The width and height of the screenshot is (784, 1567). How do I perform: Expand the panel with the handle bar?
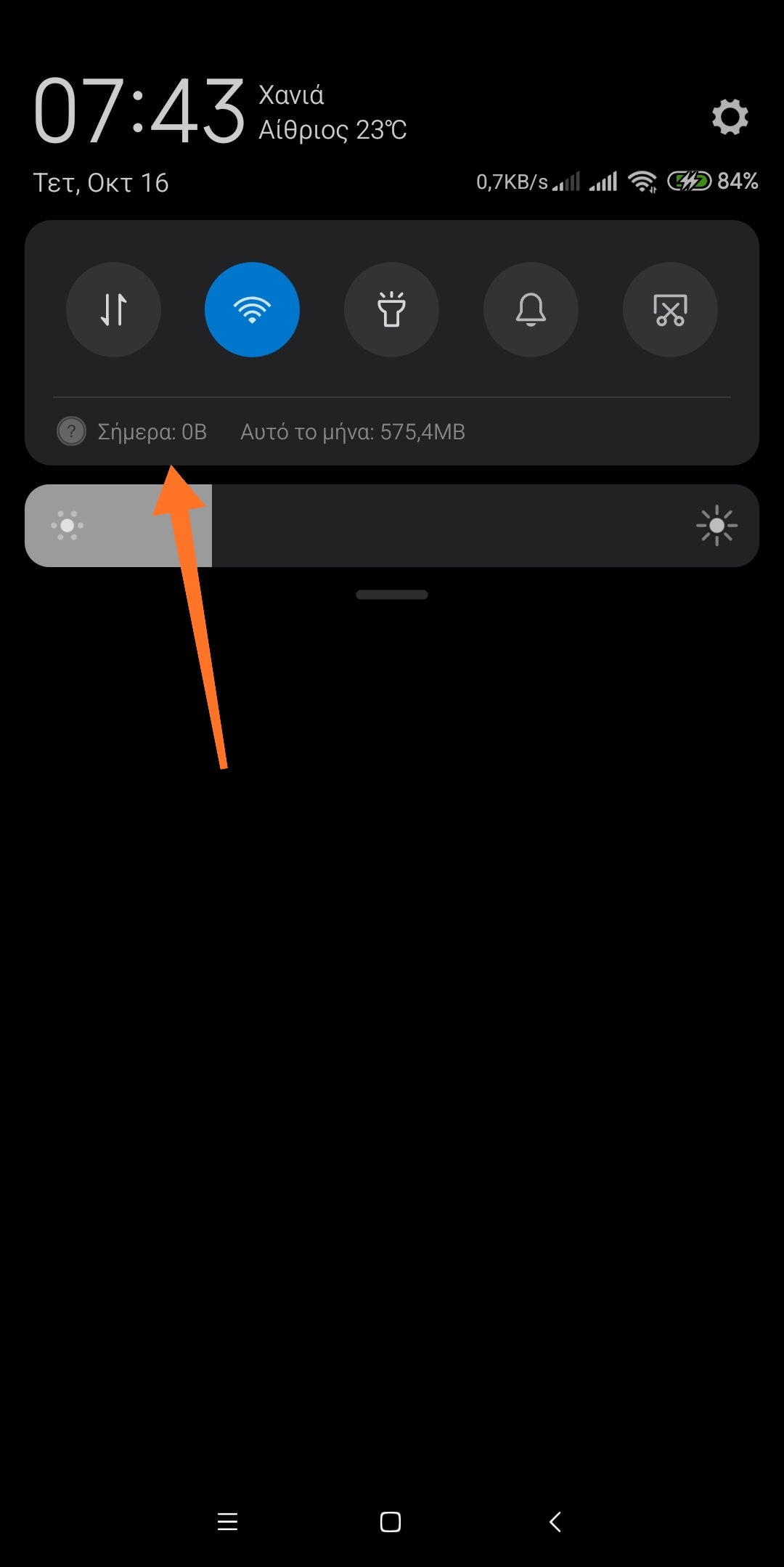(392, 595)
